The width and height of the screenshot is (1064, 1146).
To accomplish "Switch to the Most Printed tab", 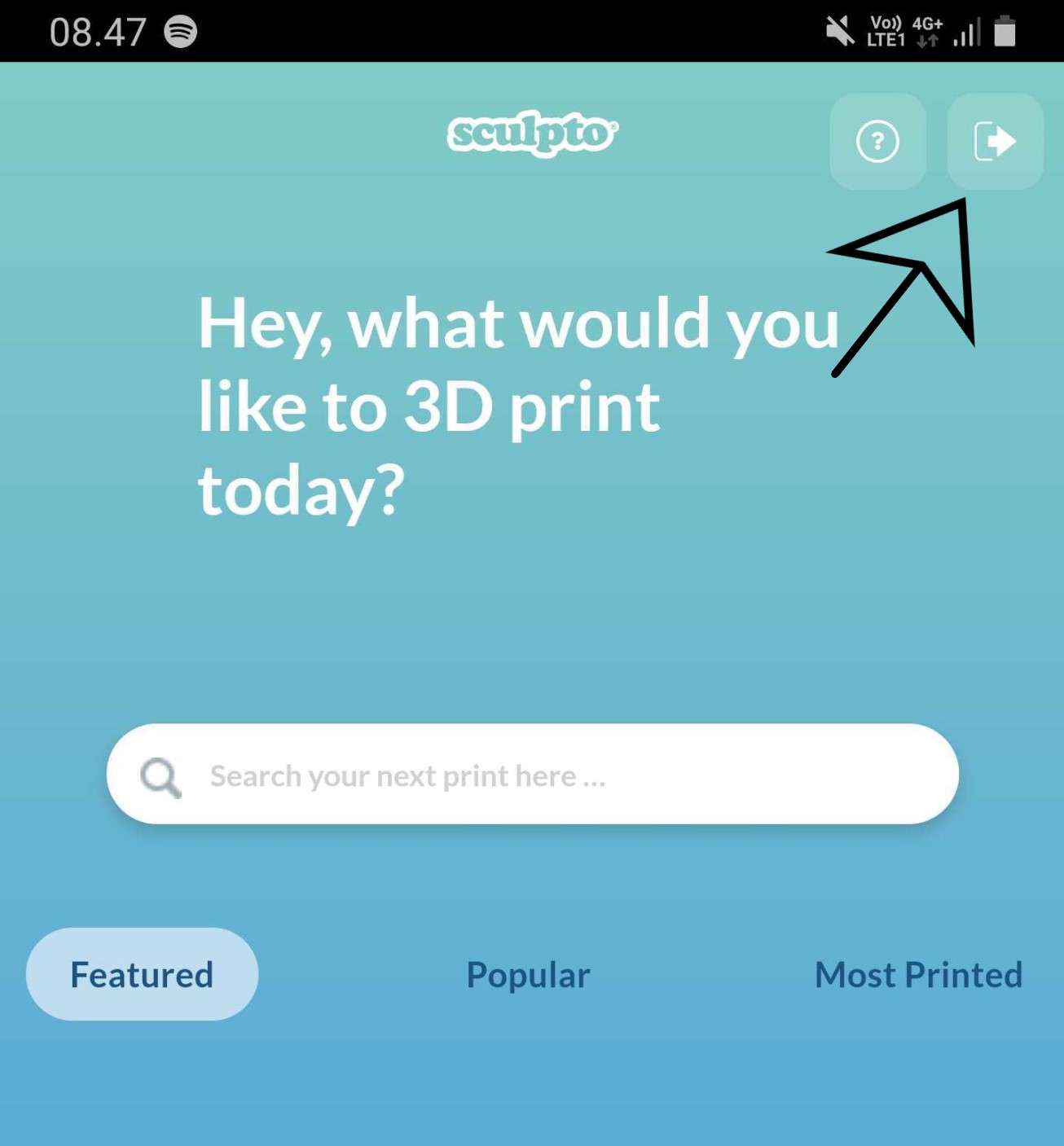I will pos(918,975).
